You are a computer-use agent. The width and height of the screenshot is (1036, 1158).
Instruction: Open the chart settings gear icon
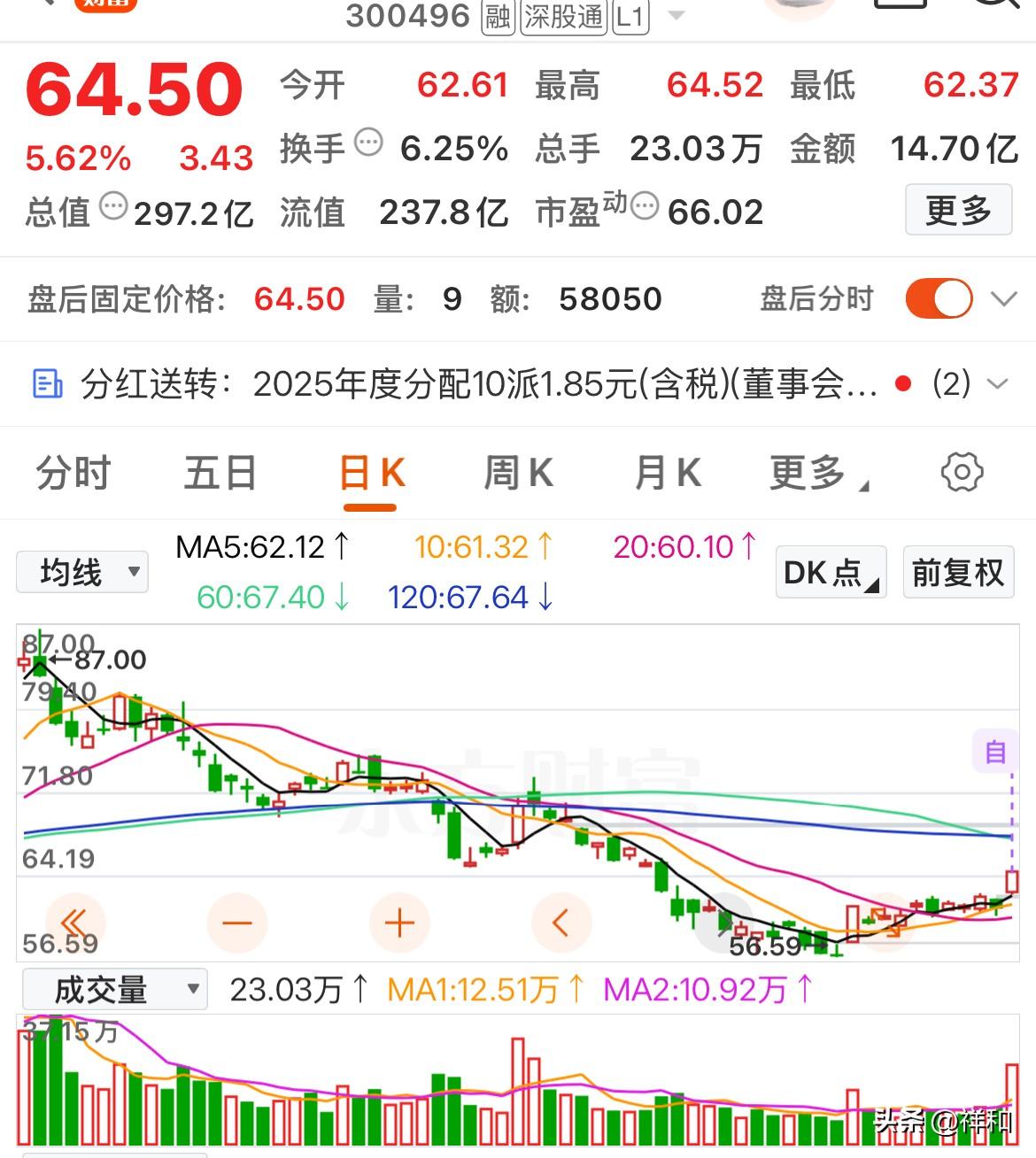(x=961, y=472)
